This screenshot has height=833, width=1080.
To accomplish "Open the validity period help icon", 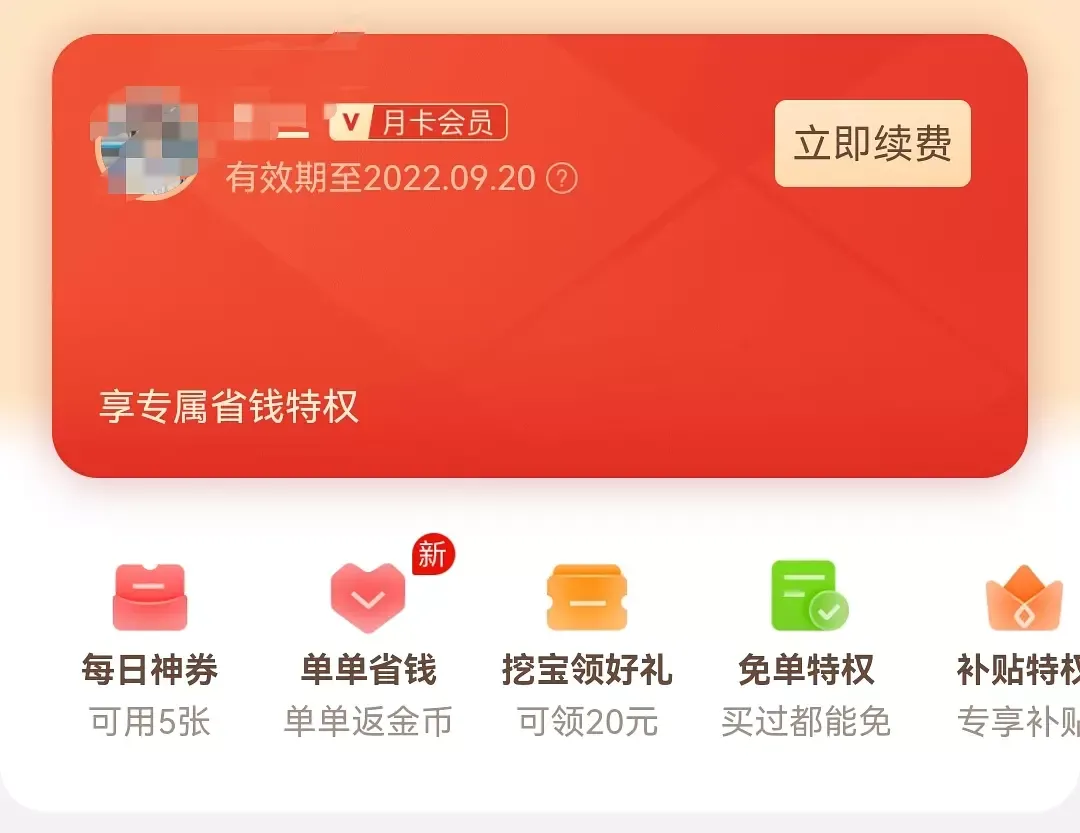I will coord(562,179).
